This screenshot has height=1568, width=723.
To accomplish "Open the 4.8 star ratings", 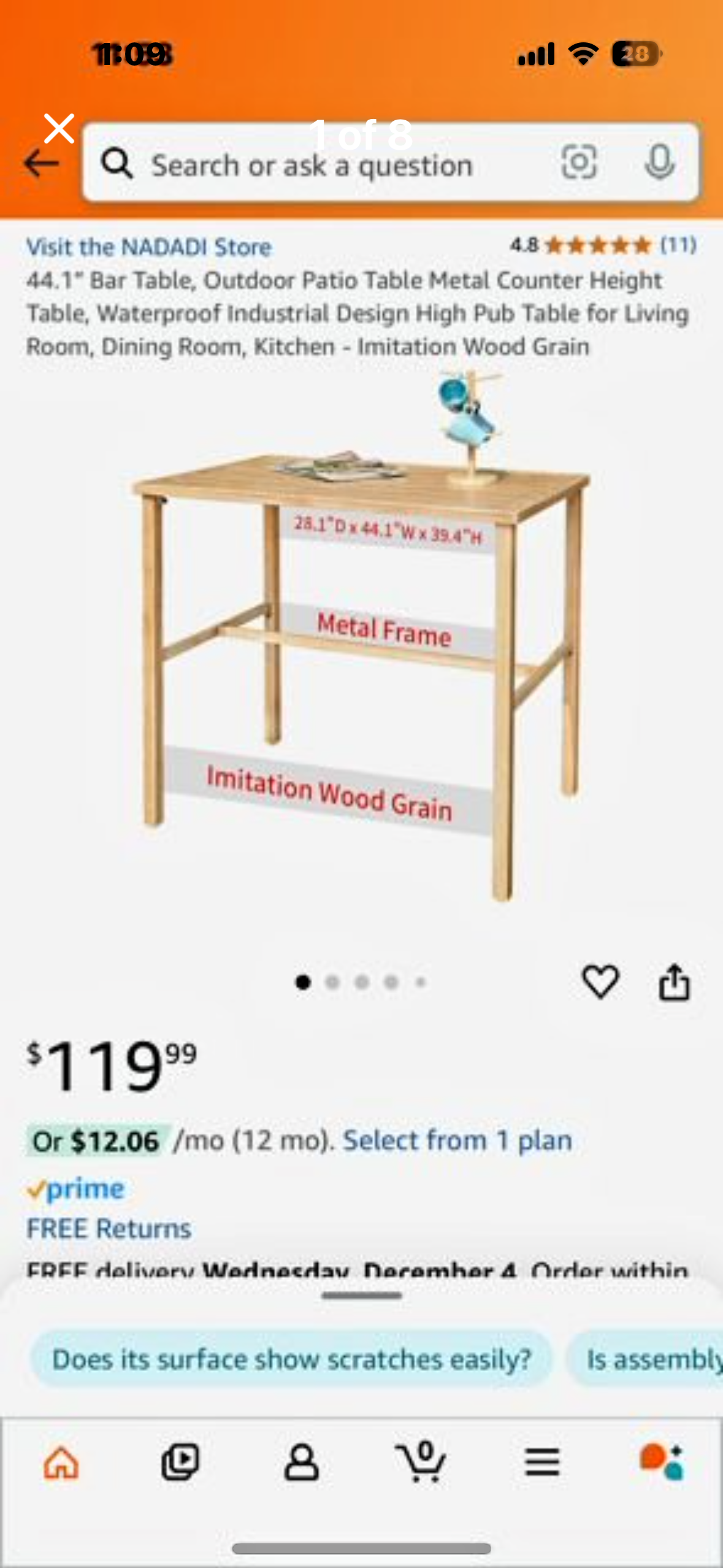I will point(602,245).
